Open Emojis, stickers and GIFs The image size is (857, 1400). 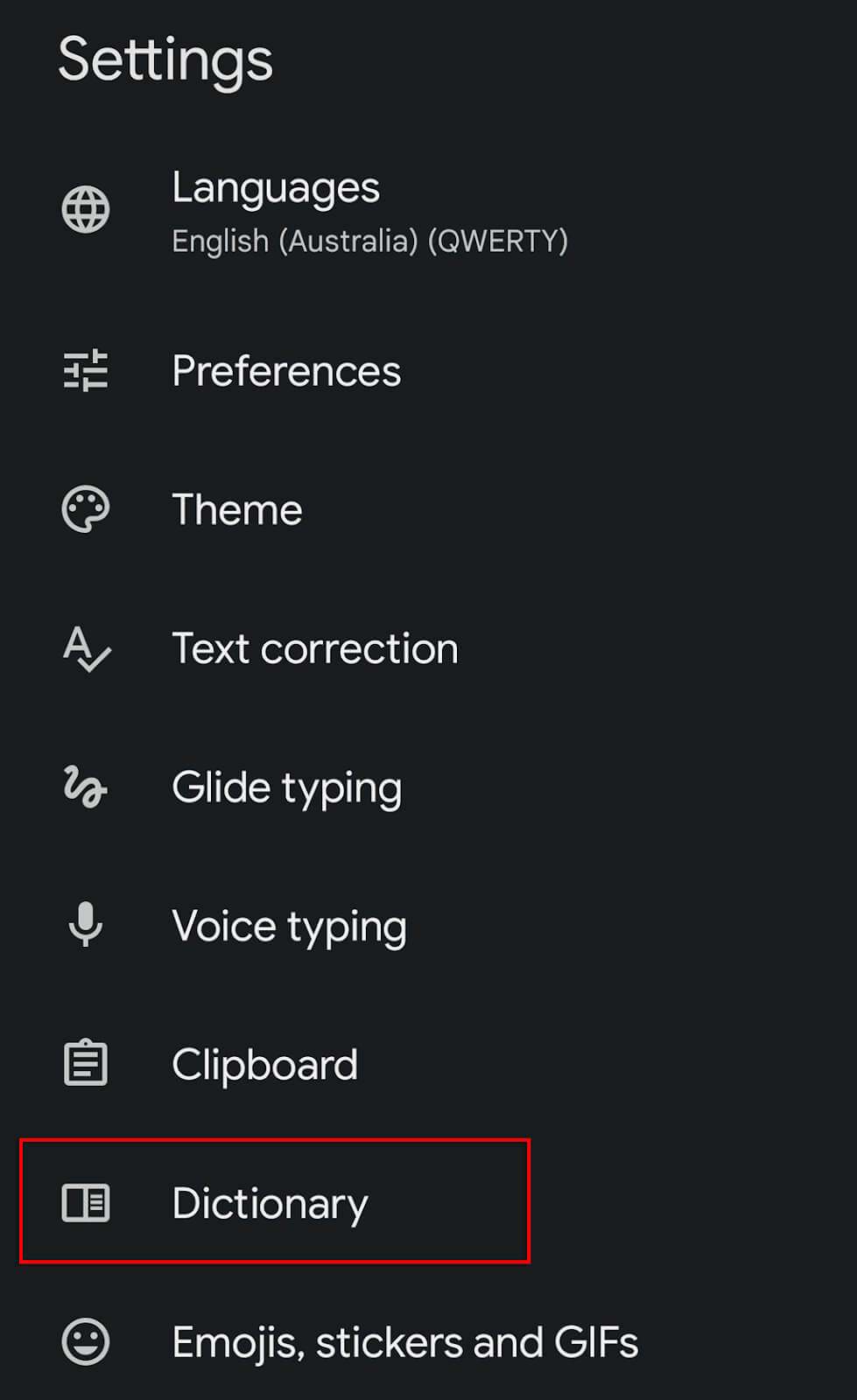point(404,1342)
